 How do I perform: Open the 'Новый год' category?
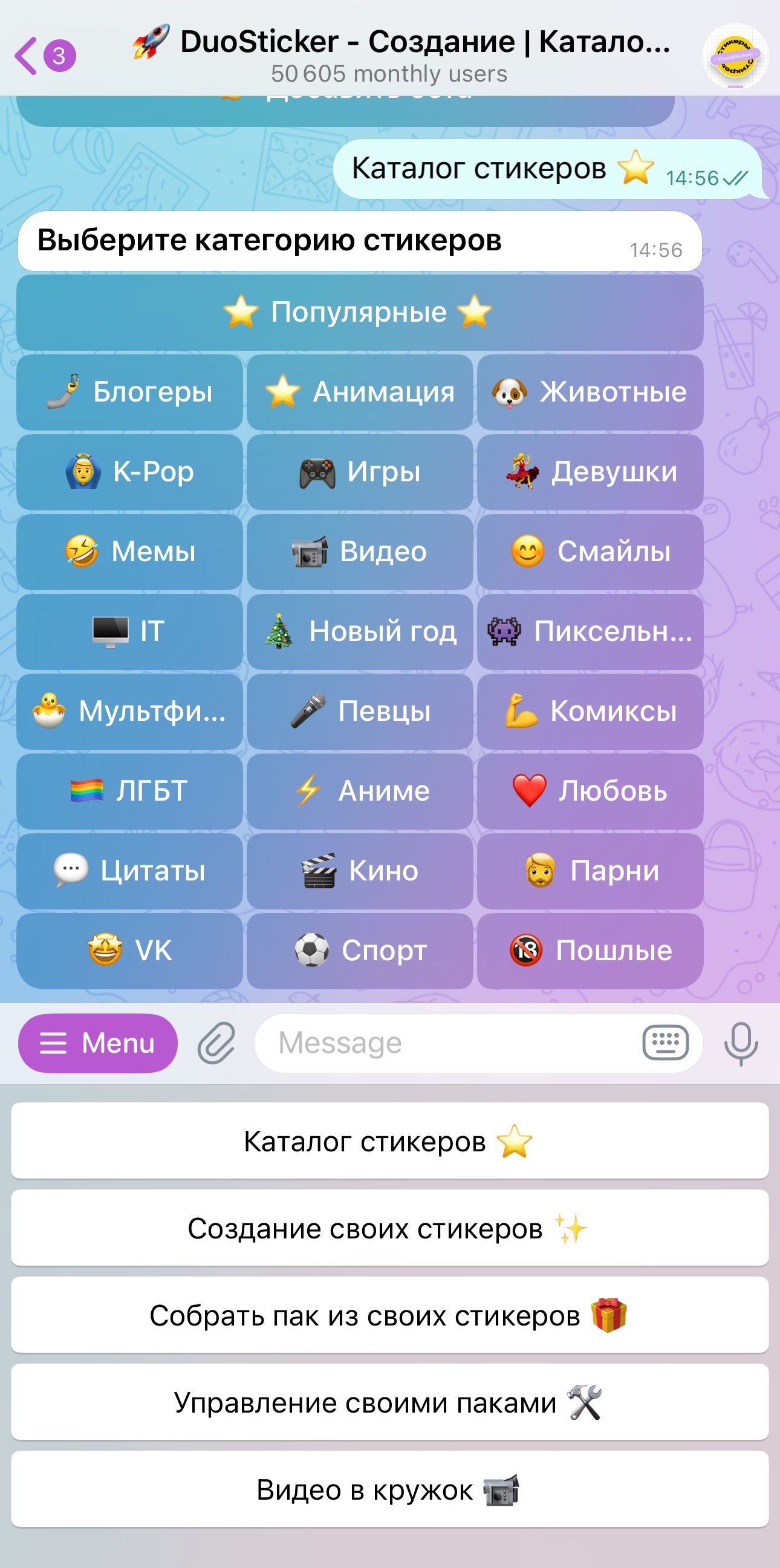360,632
